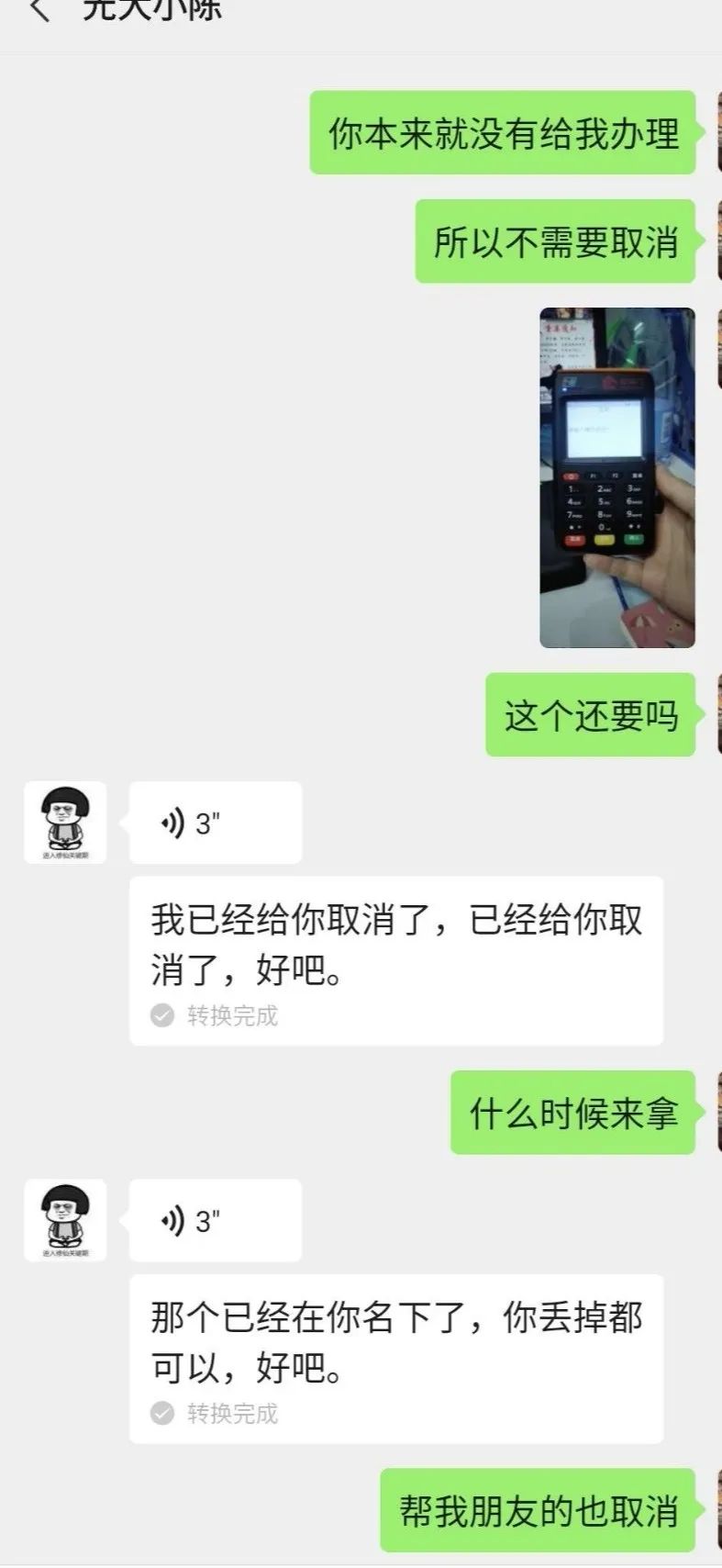Open the contact's avatar beside 我已经给你取消了
The image size is (722, 1568).
point(65,823)
